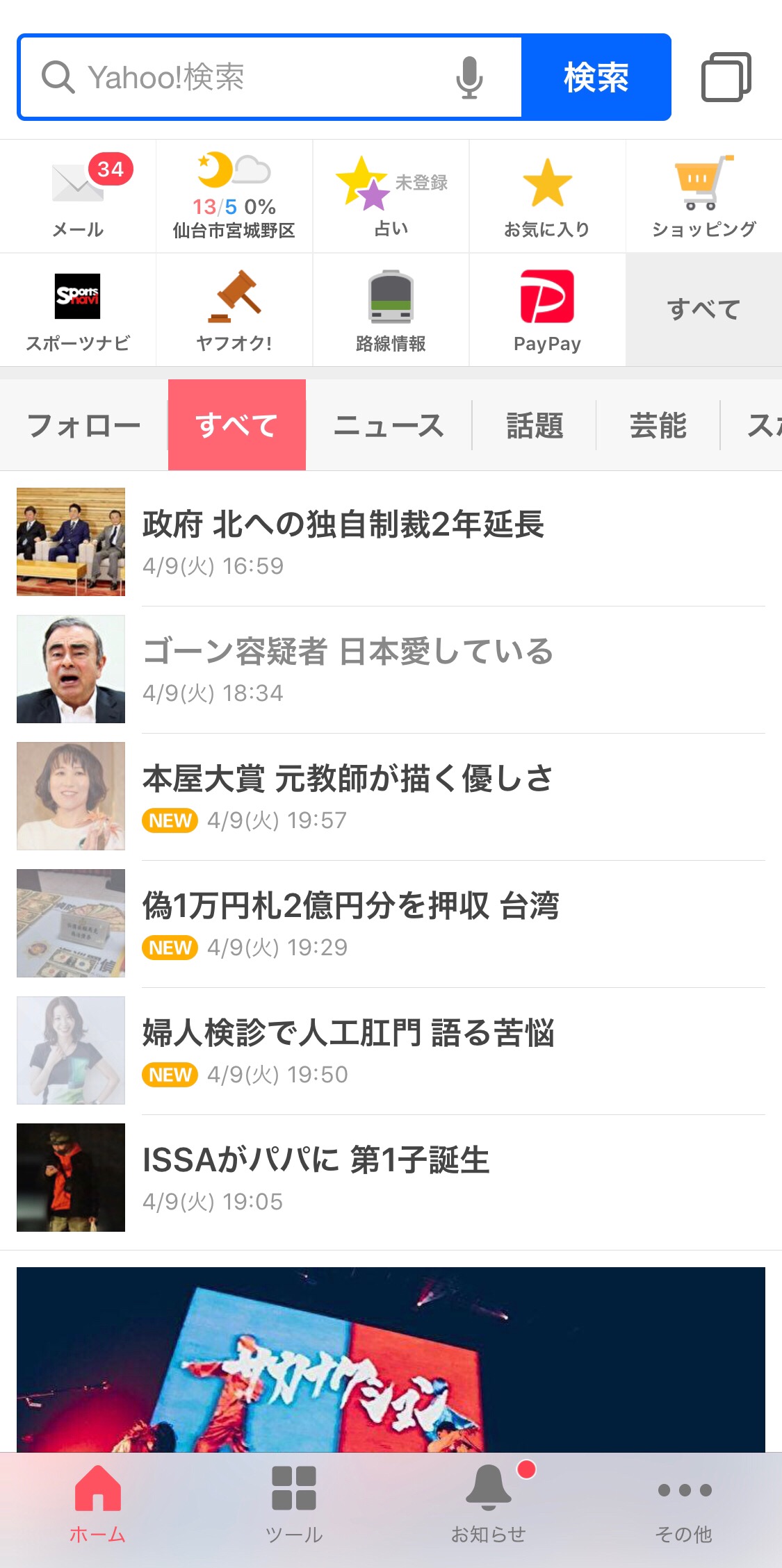Open 路線情報 transit info
782x1568 pixels.
tap(391, 311)
